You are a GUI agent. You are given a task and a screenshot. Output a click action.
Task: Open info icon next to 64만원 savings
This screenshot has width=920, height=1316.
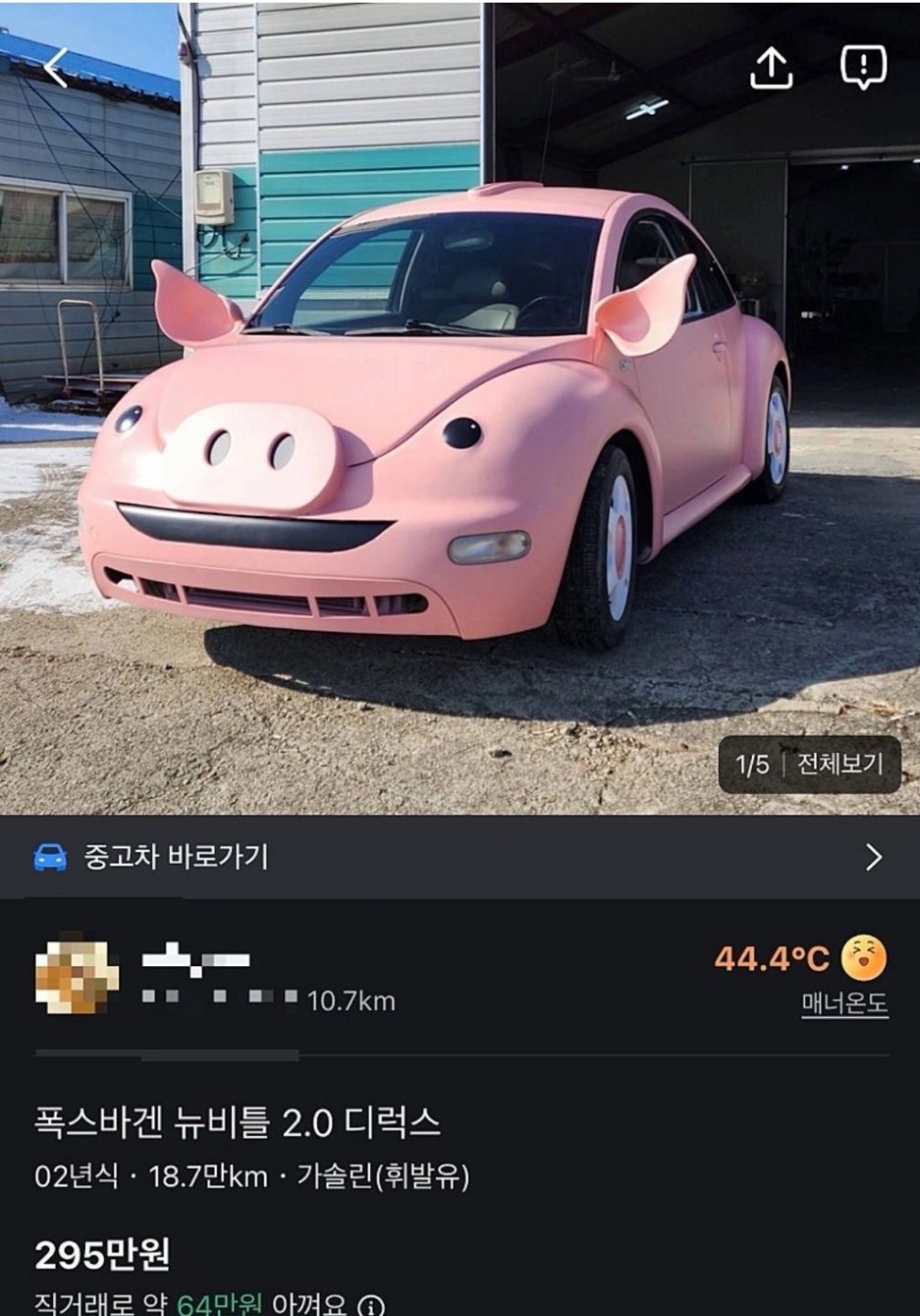(371, 1304)
